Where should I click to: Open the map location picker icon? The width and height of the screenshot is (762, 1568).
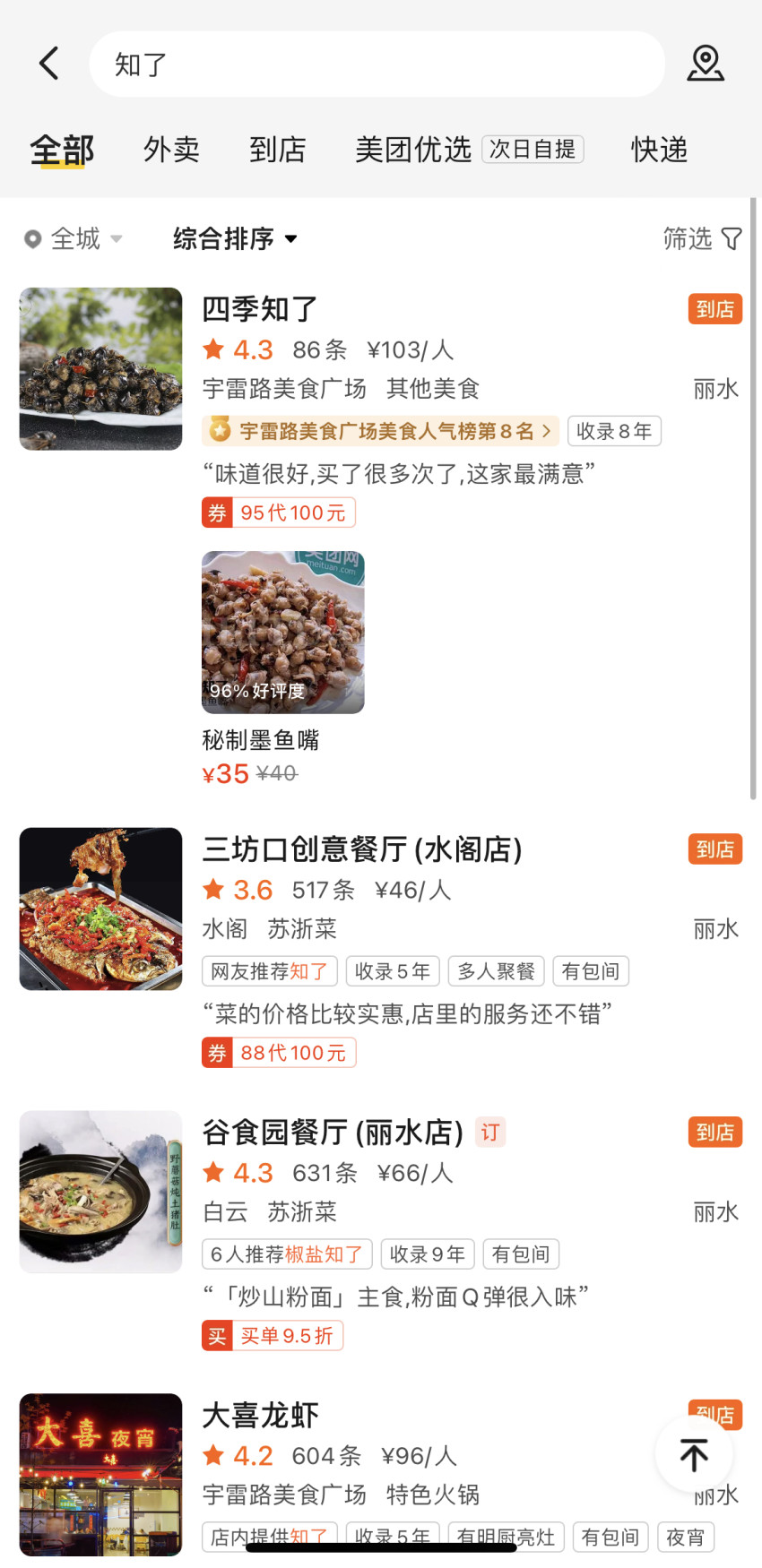[x=706, y=63]
